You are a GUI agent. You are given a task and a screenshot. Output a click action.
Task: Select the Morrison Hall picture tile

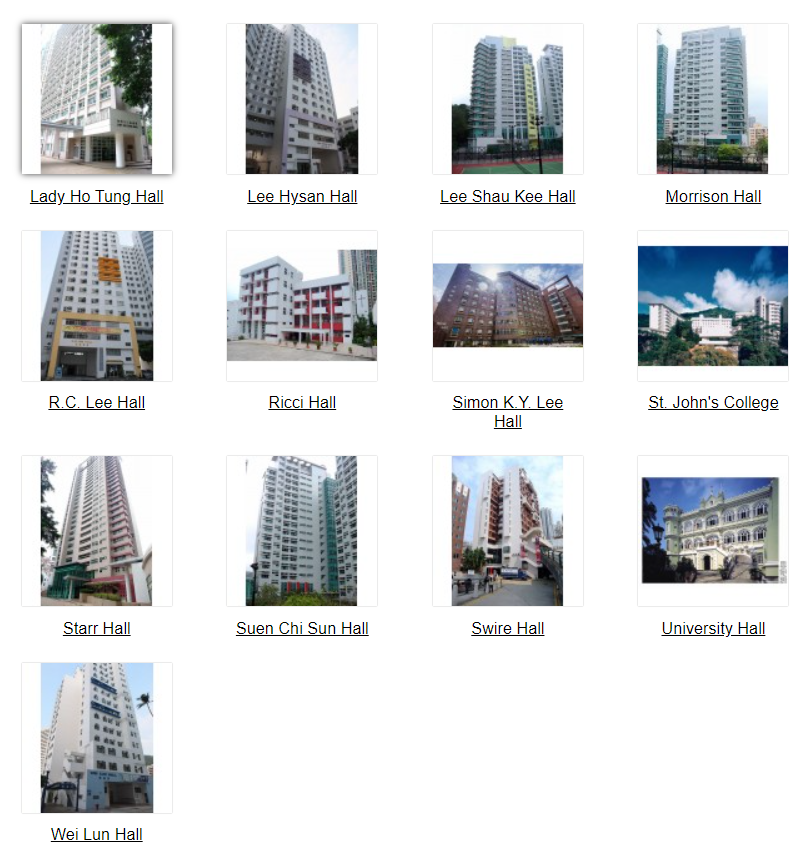pos(713,99)
